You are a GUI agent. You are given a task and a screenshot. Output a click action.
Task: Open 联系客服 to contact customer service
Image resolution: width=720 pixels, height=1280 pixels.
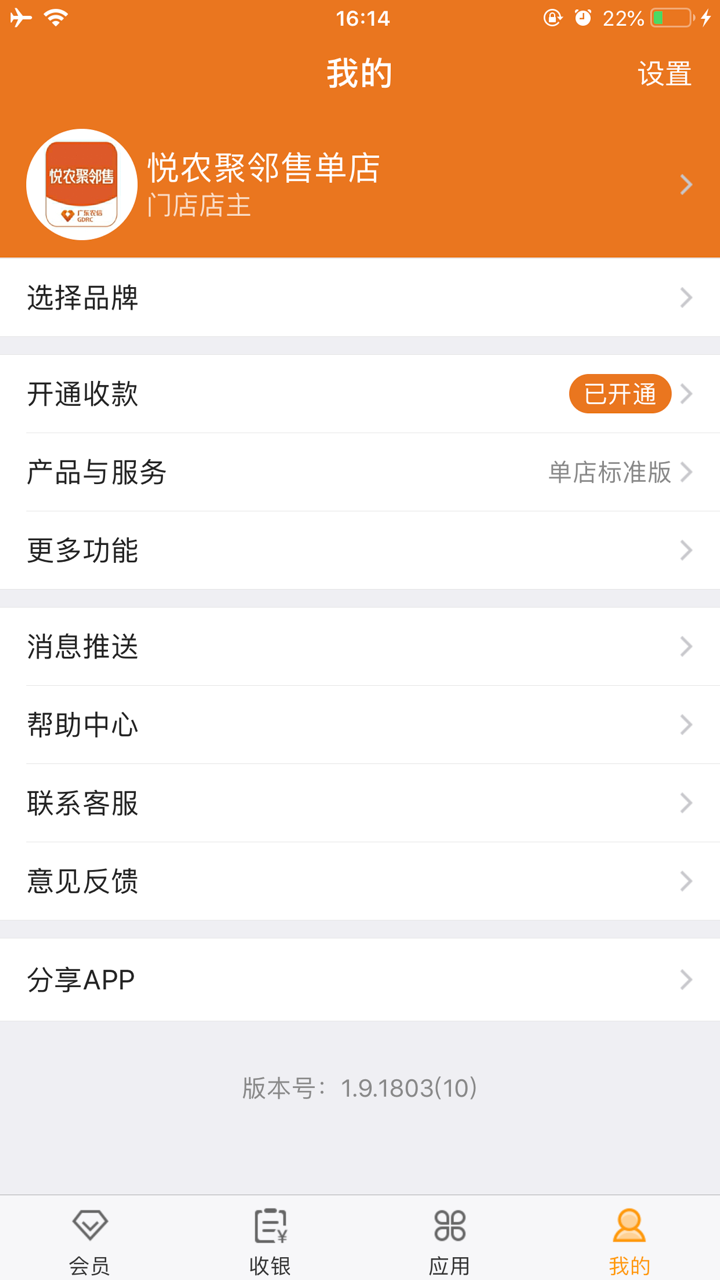point(360,803)
